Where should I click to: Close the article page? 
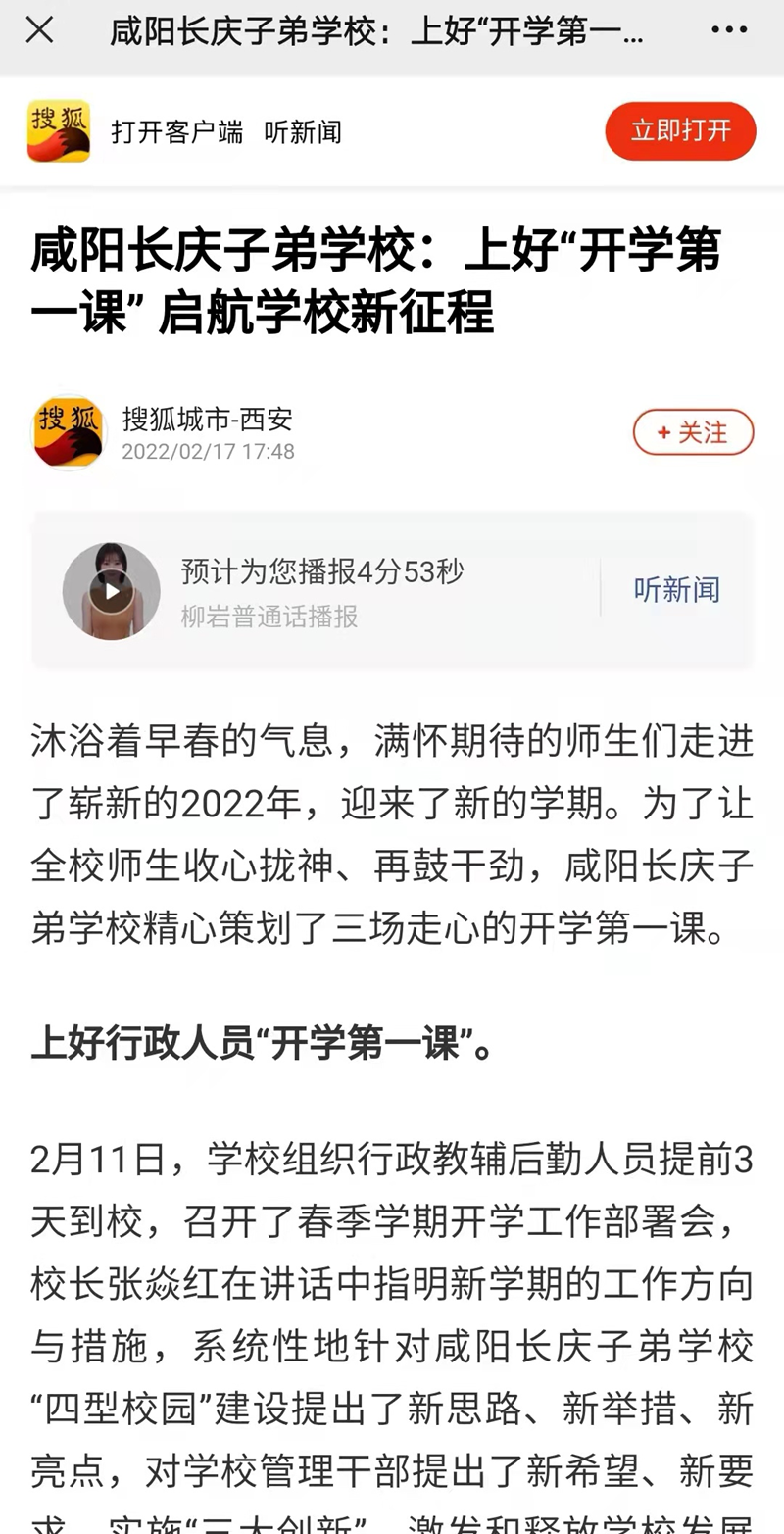tap(39, 30)
